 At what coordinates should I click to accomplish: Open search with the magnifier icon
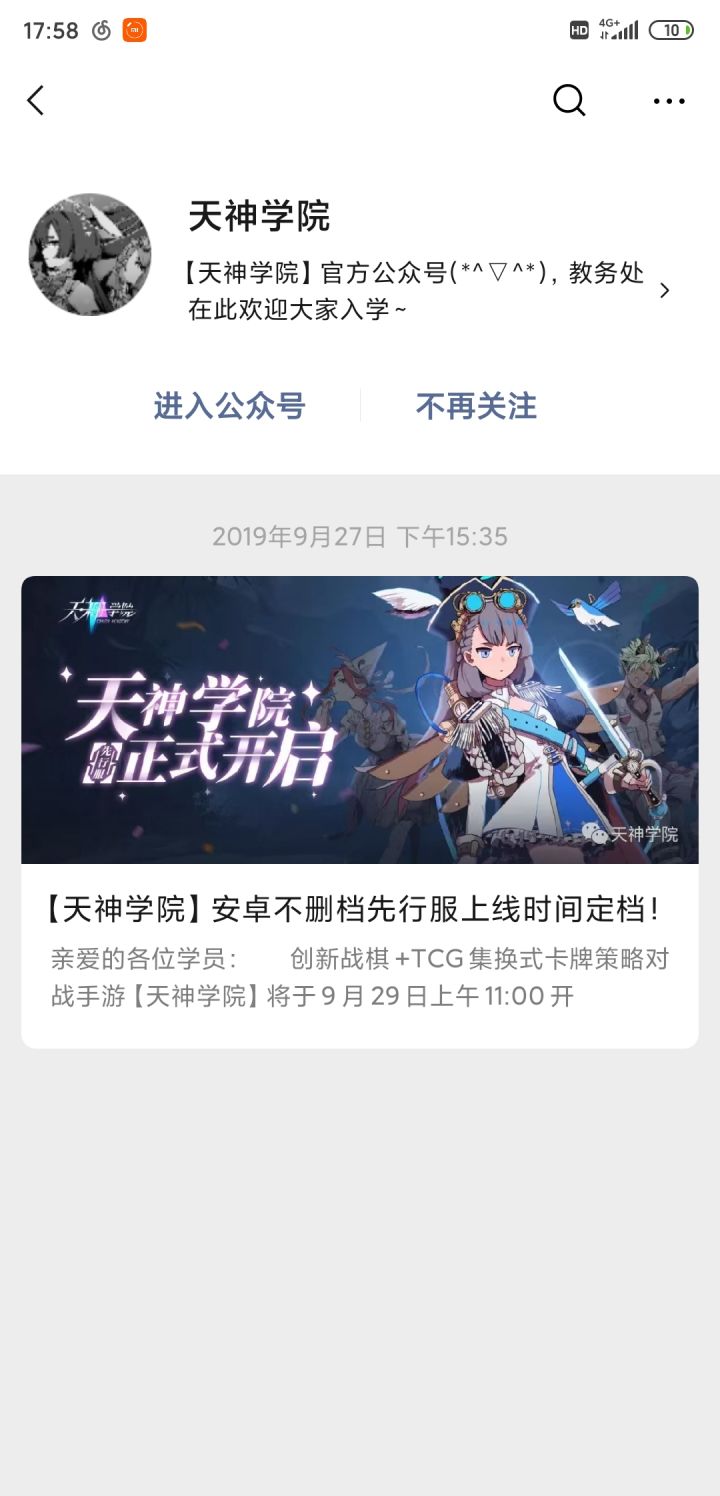click(568, 100)
